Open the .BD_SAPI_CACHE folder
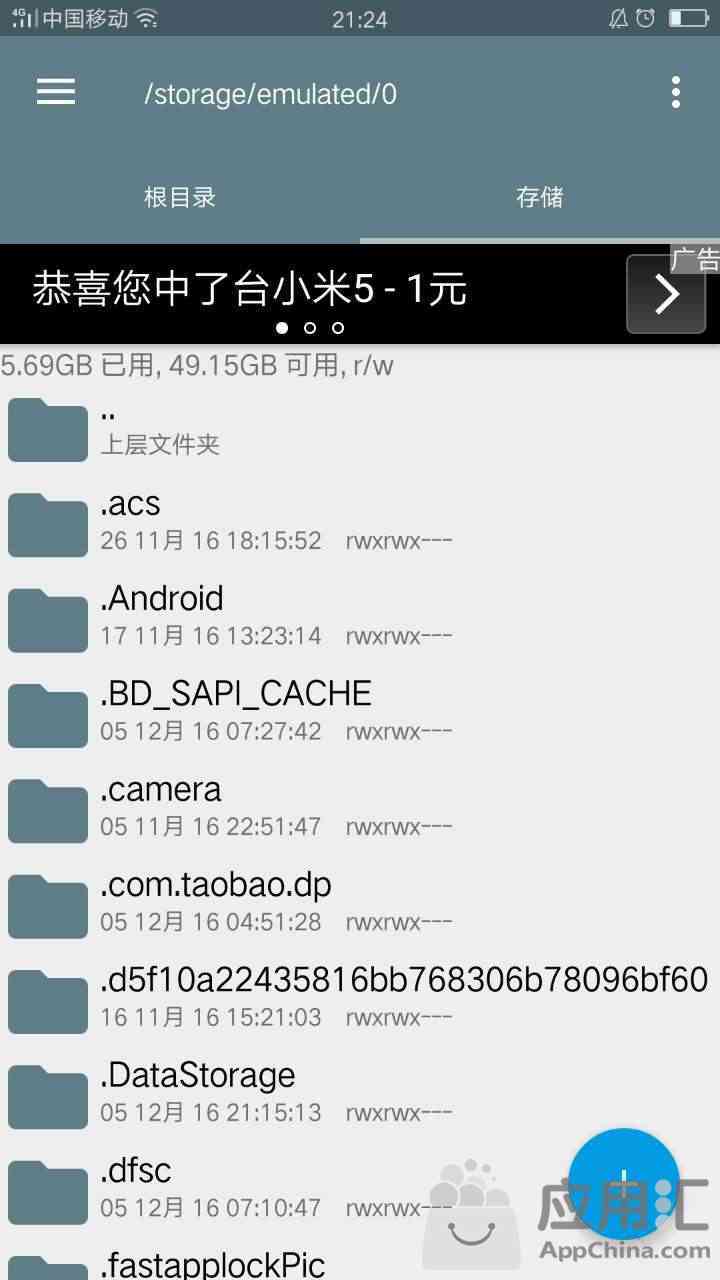 pyautogui.click(x=360, y=713)
